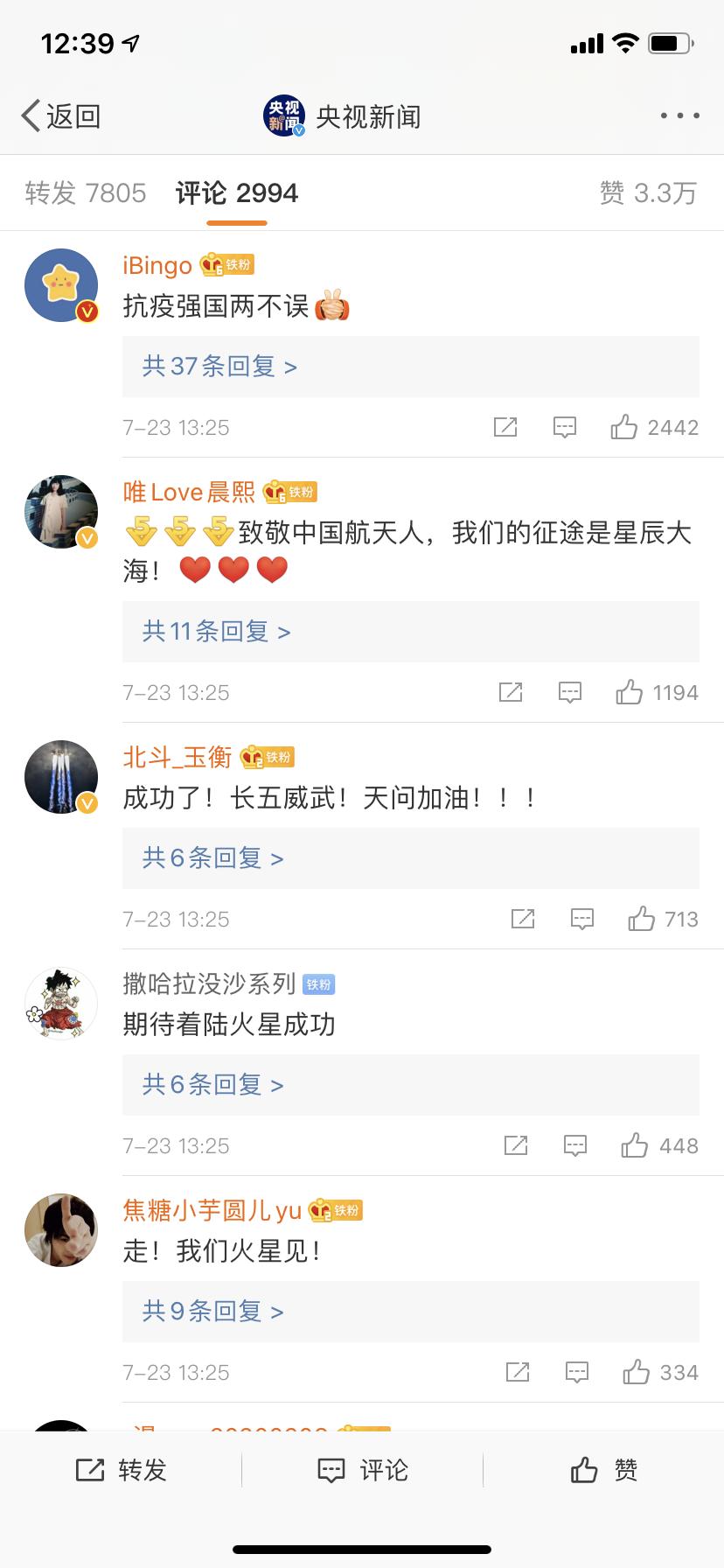The height and width of the screenshot is (1568, 724).
Task: Open 北斗_玉衡's profile avatar
Action: pyautogui.click(x=61, y=777)
